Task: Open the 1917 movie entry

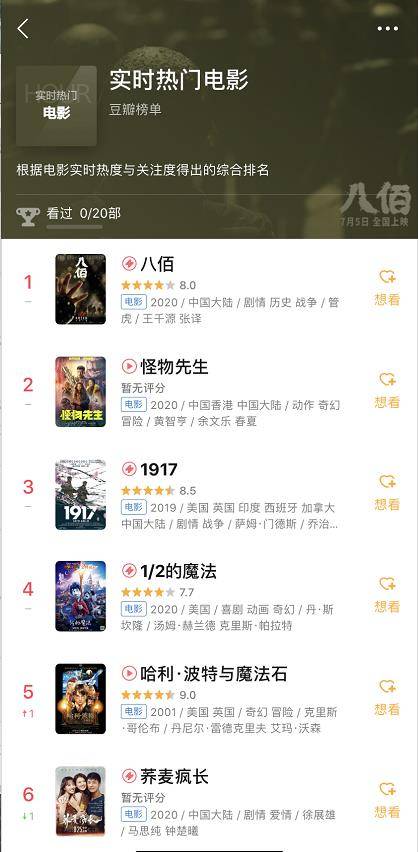Action: [209, 494]
